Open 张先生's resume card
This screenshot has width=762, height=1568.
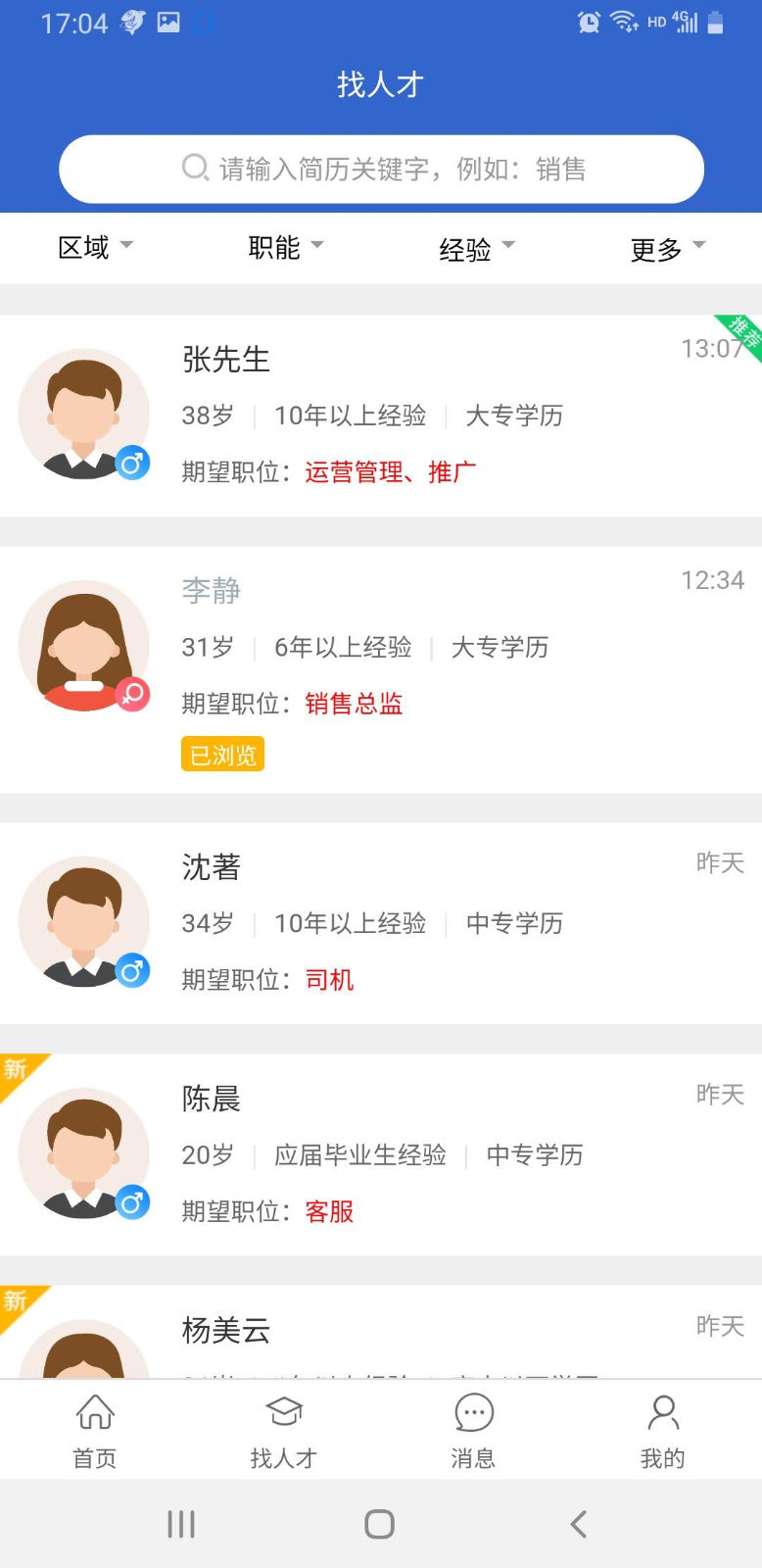point(381,416)
